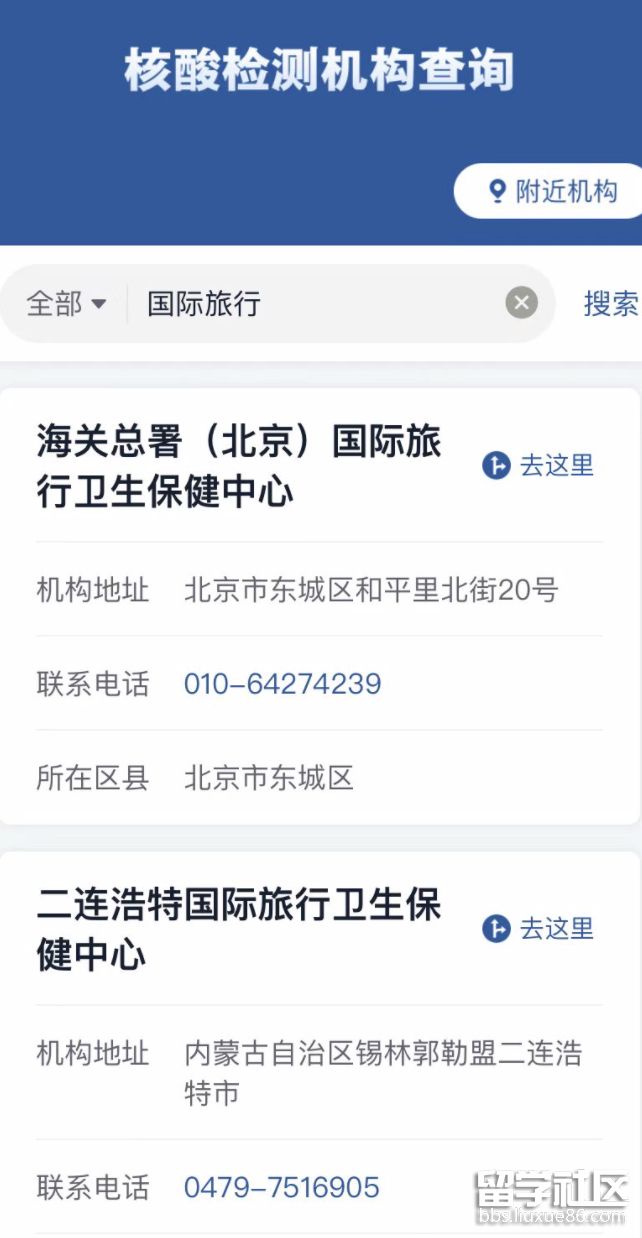Call phone number 010-64274239

[282, 684]
